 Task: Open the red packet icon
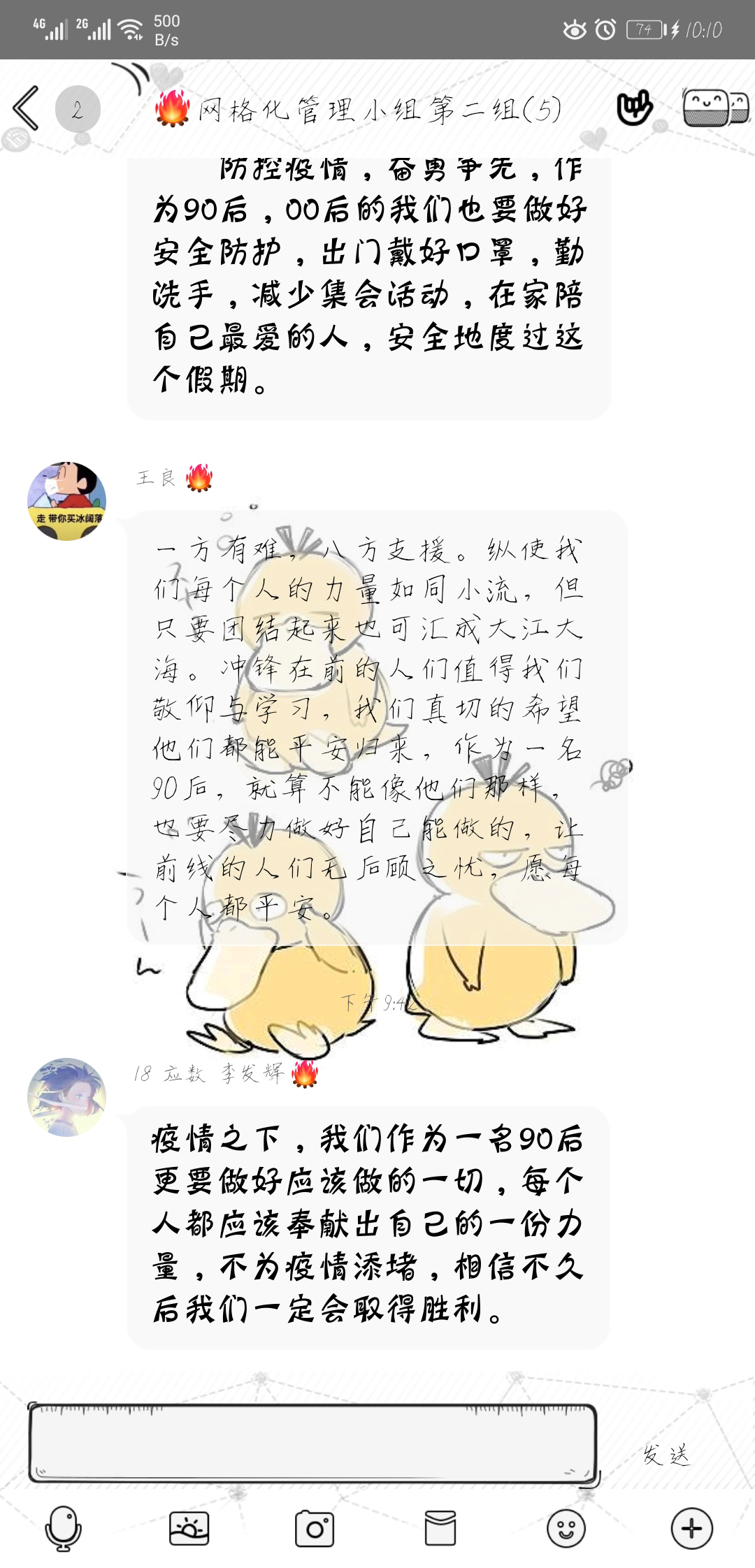[x=440, y=1528]
